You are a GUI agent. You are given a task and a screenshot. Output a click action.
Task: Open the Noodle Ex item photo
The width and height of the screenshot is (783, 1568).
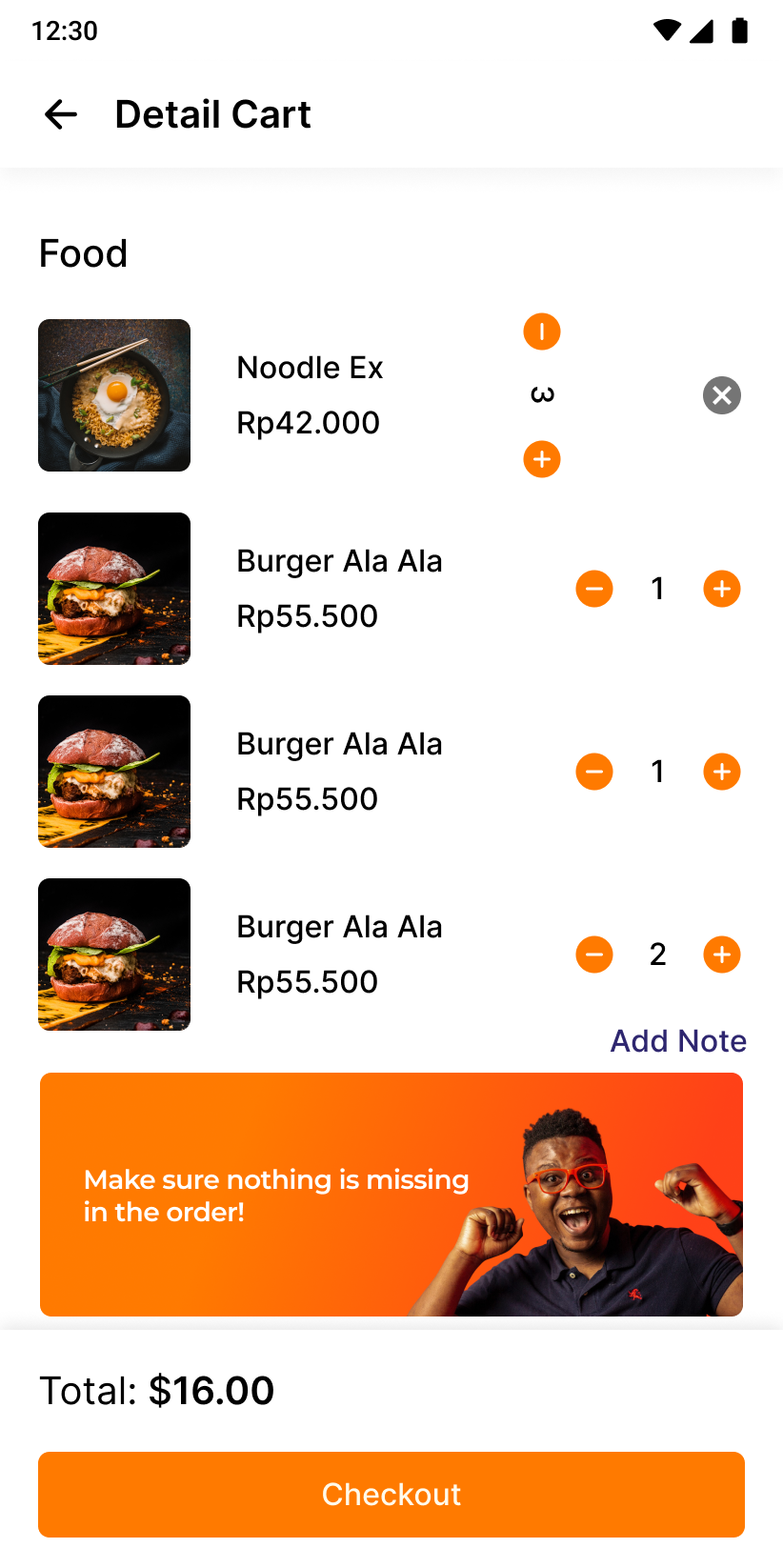tap(114, 395)
